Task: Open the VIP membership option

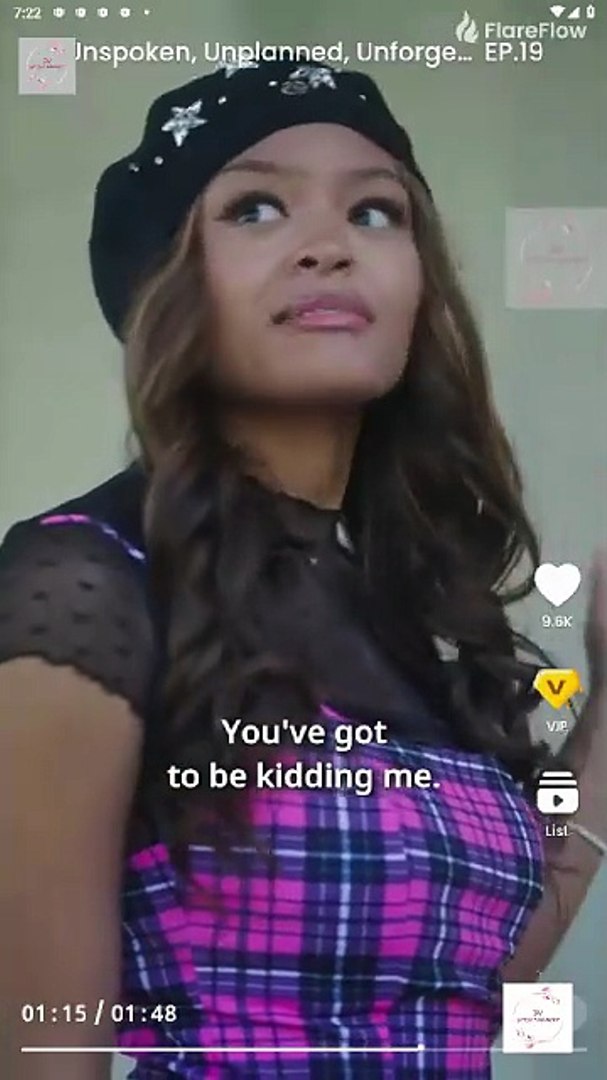Action: click(x=556, y=690)
